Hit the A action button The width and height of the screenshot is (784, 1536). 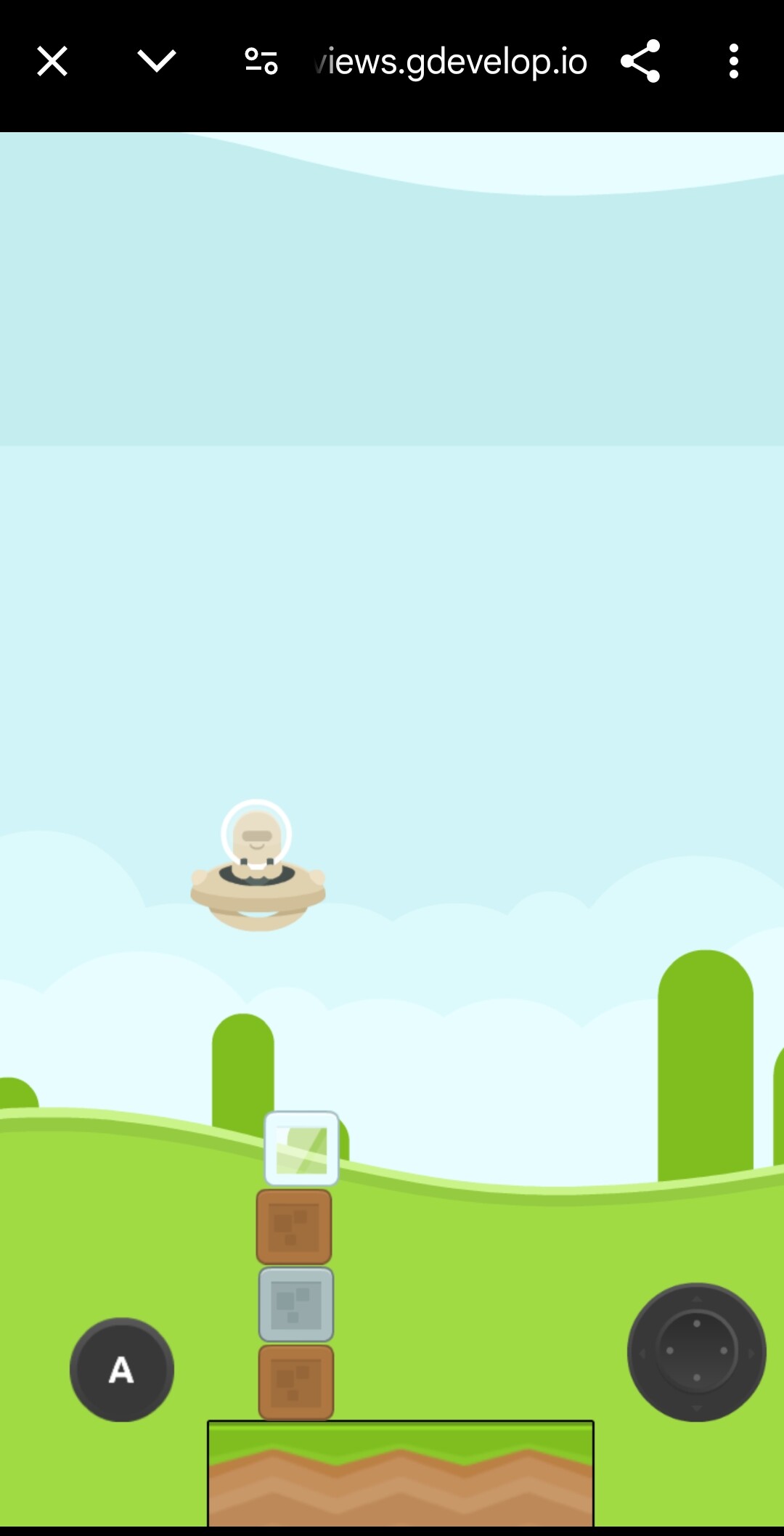(x=122, y=1370)
